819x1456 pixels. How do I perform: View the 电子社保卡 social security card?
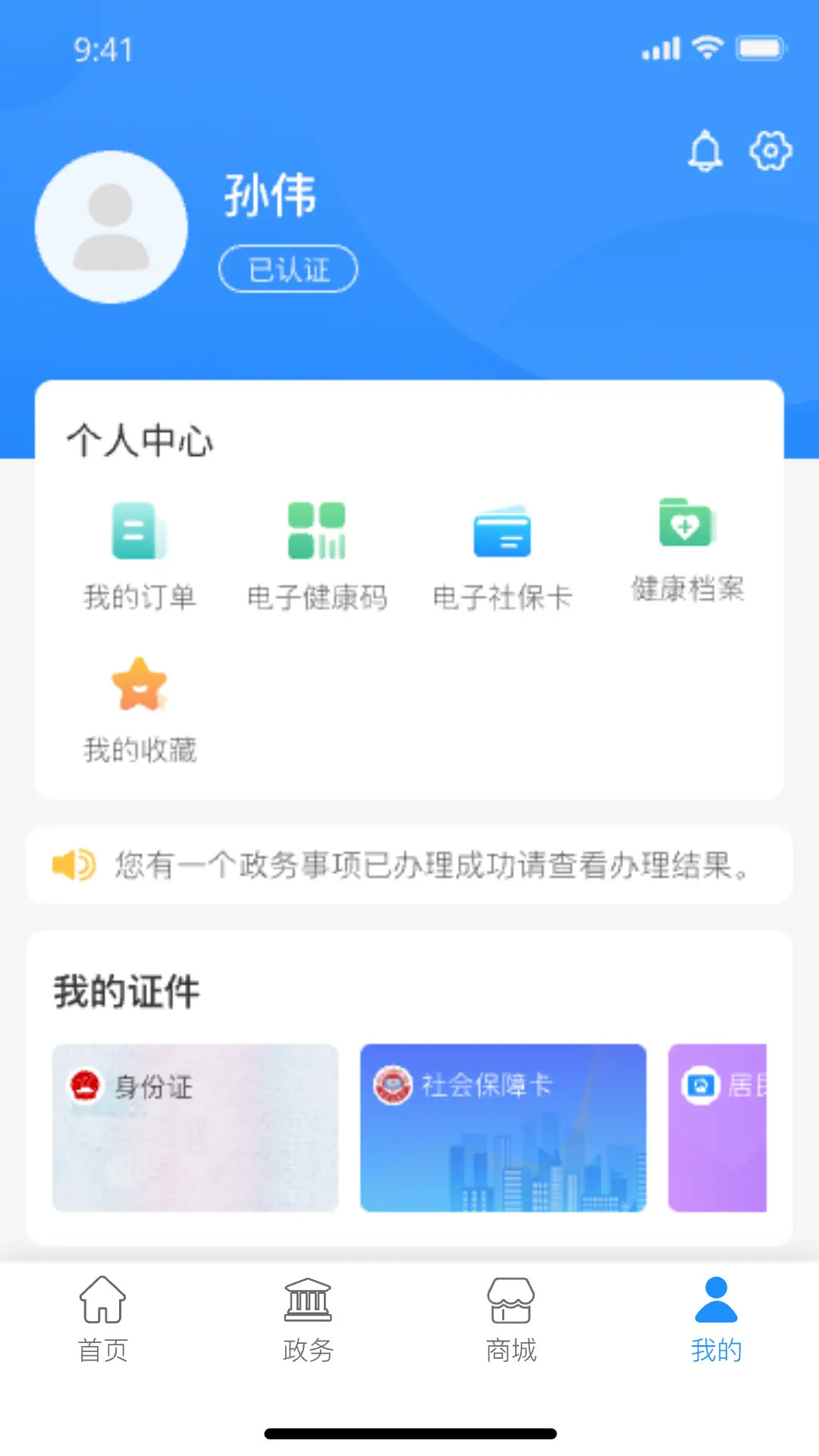click(503, 554)
